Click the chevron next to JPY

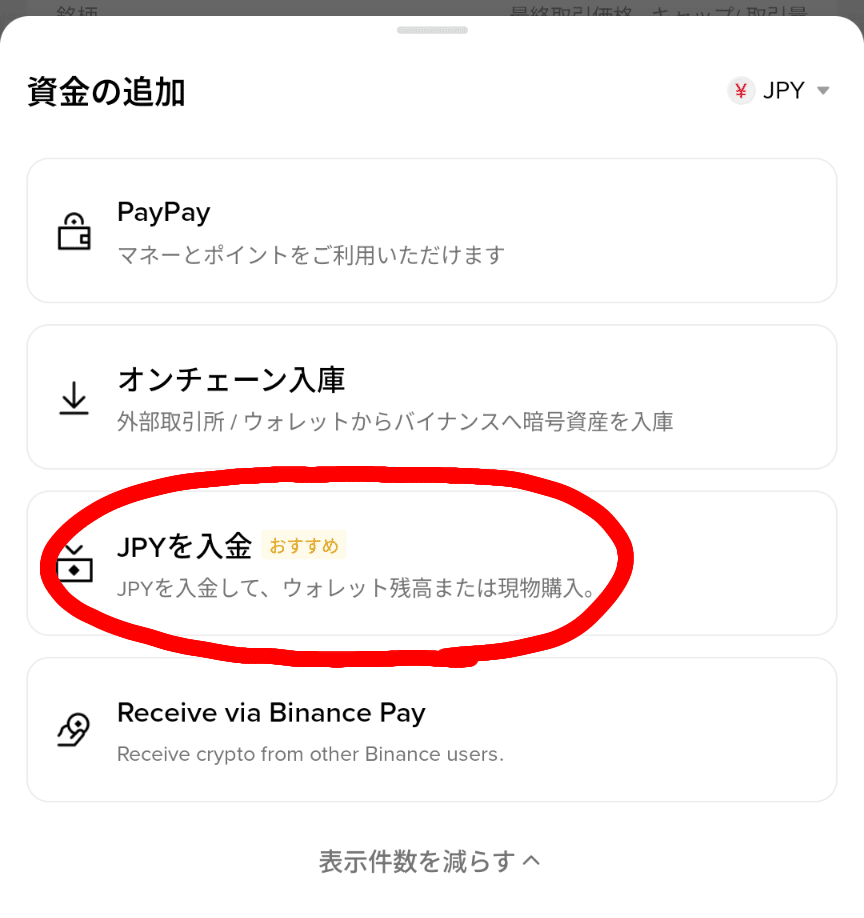822,90
